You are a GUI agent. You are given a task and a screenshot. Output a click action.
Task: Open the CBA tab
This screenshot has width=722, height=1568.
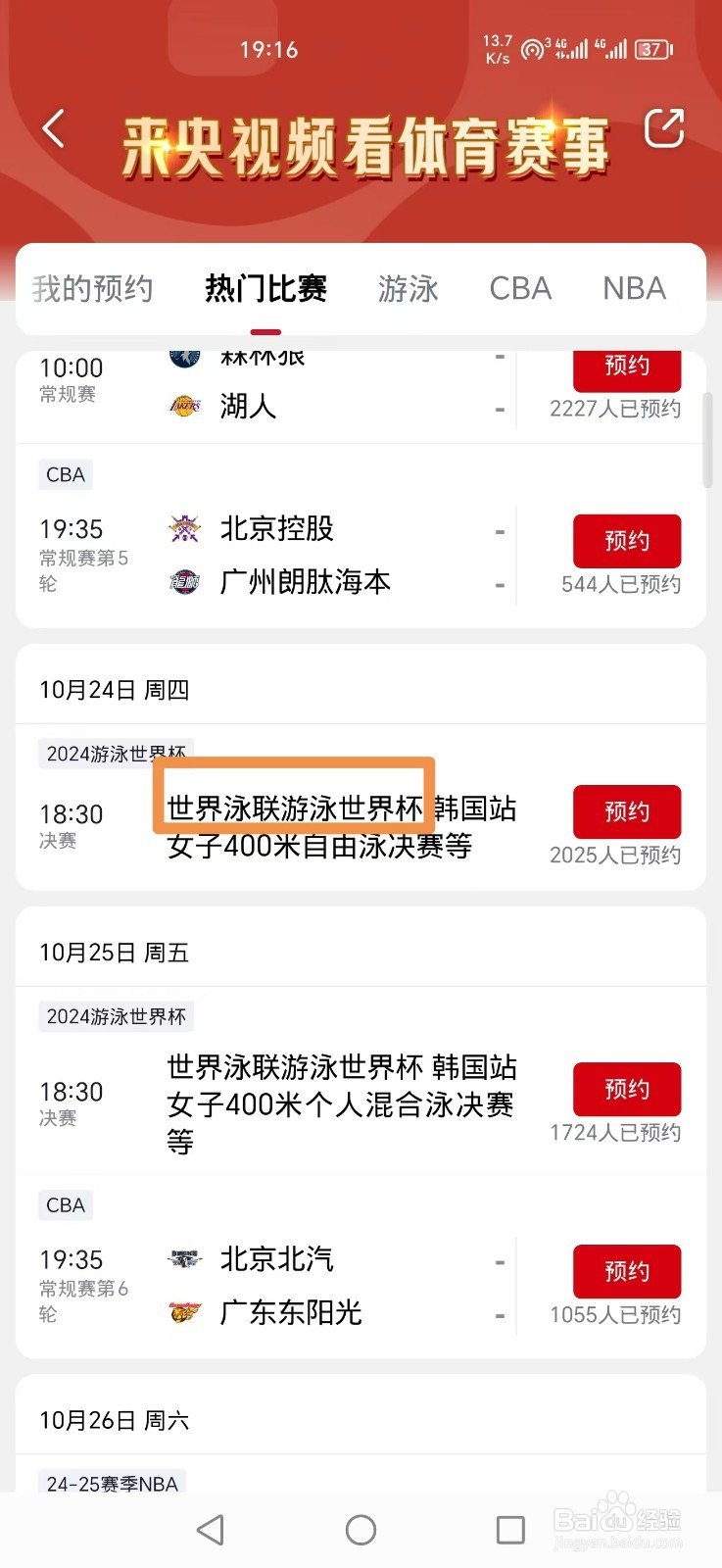pyautogui.click(x=520, y=288)
